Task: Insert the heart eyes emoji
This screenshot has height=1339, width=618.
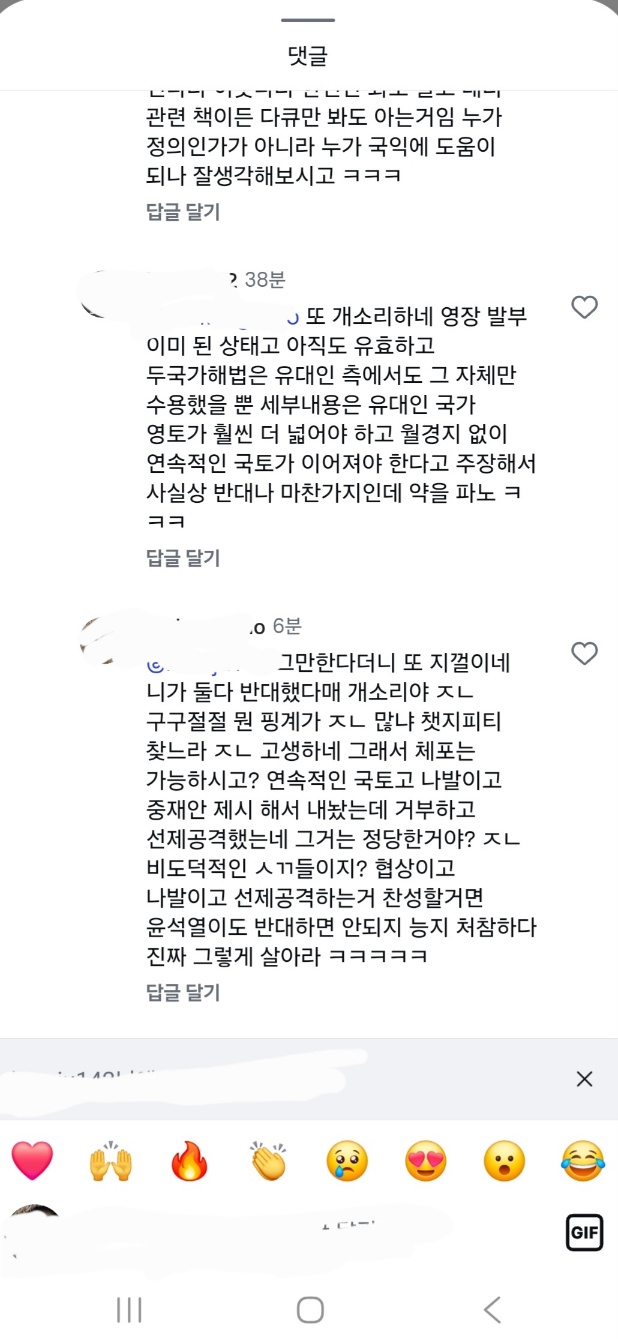Action: pyautogui.click(x=426, y=1160)
